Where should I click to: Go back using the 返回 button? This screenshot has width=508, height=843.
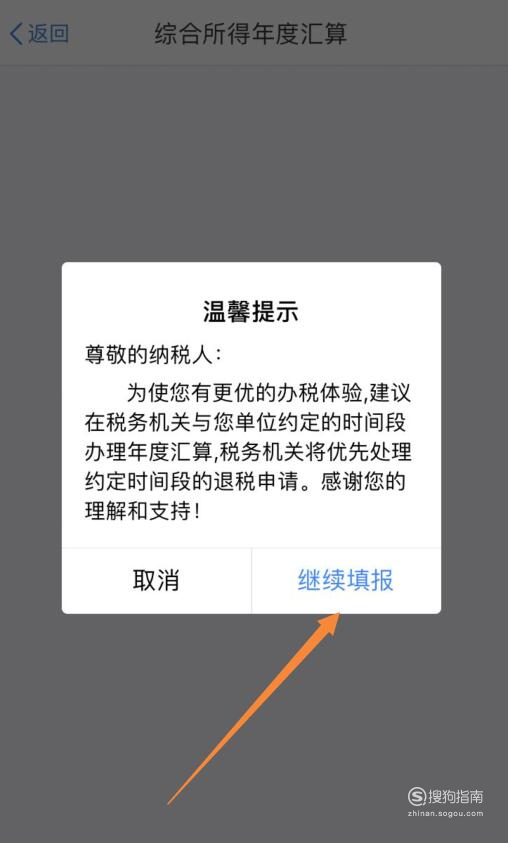tap(39, 33)
